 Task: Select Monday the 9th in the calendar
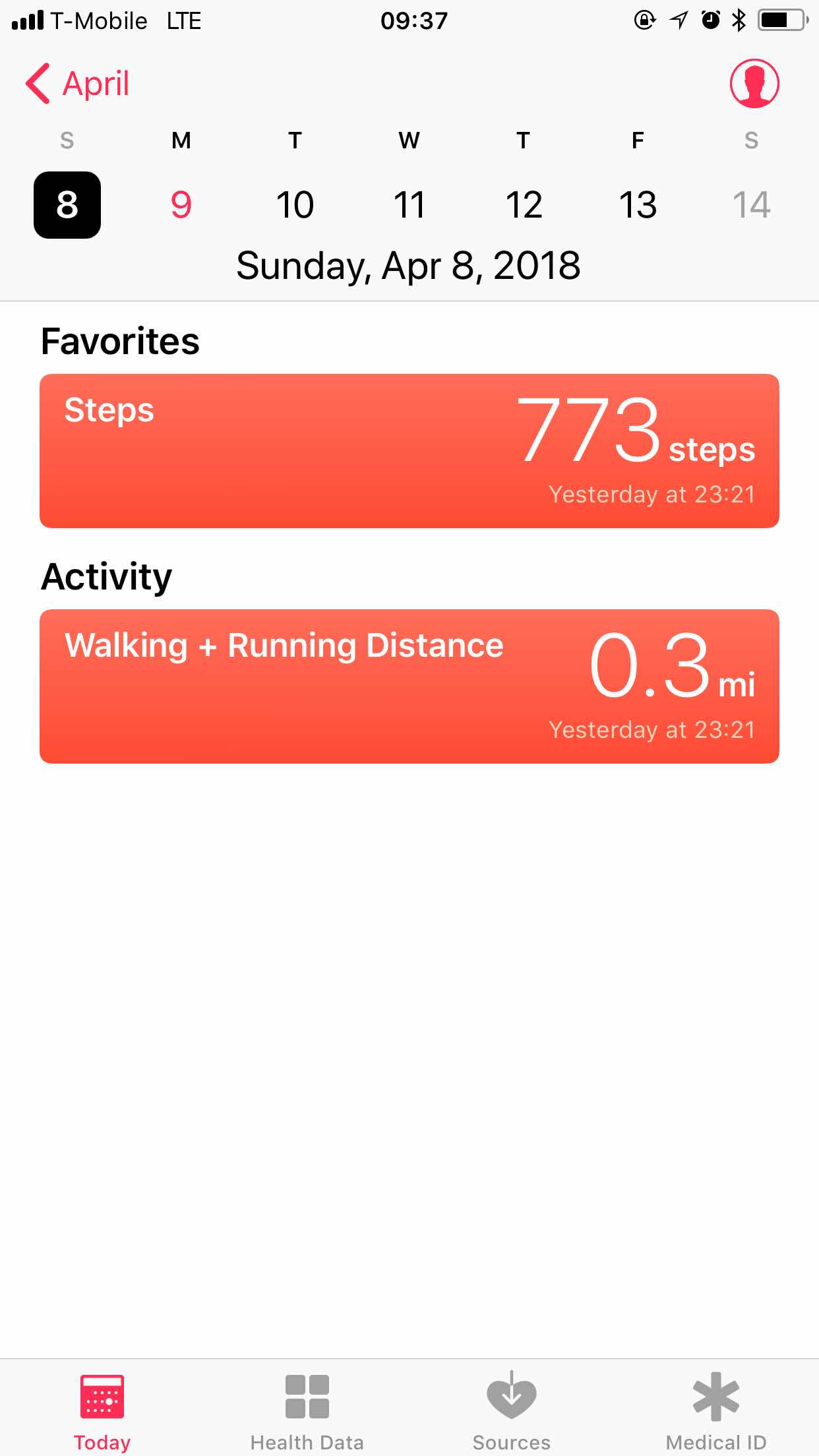point(181,204)
